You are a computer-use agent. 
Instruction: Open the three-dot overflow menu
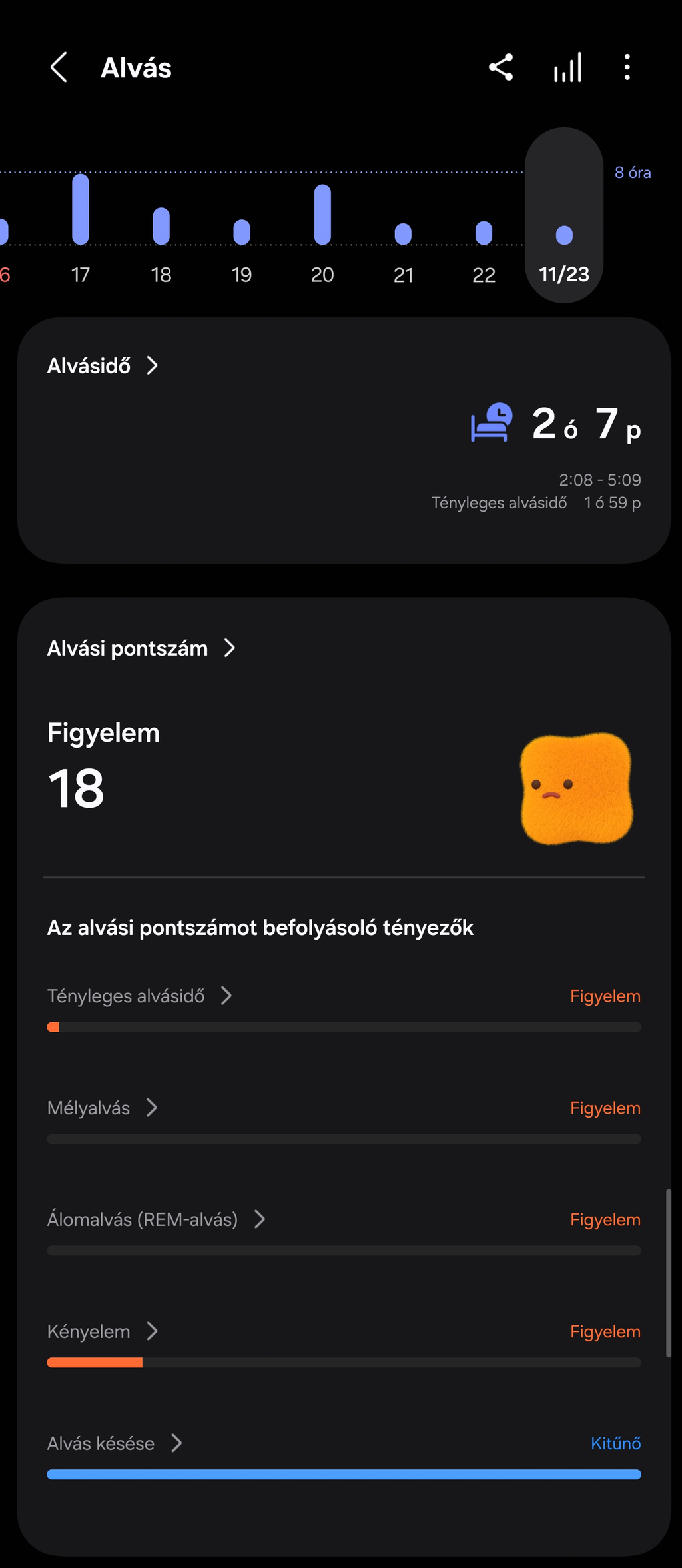pyautogui.click(x=627, y=67)
